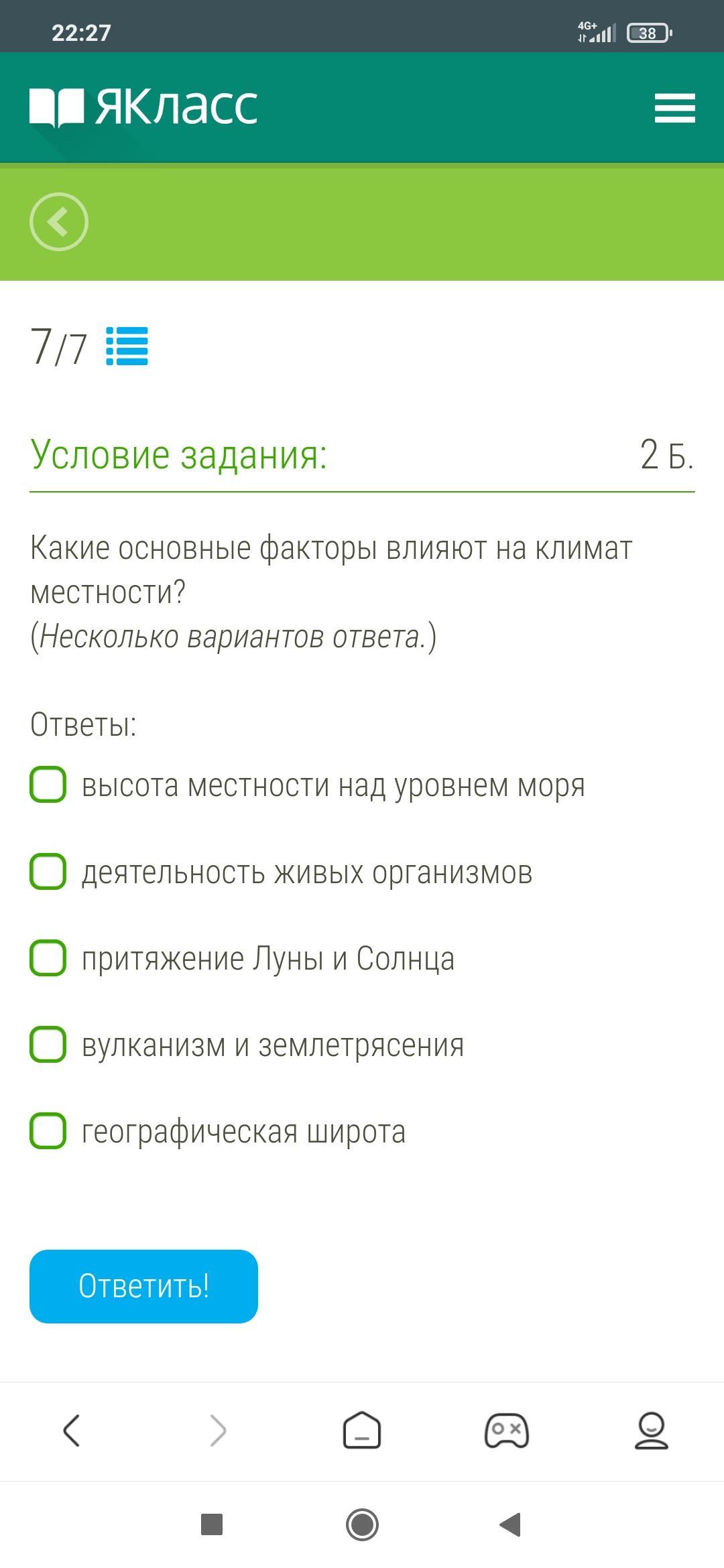Go back using the circled arrow
Screen dimensions: 724x1568
coord(59,222)
